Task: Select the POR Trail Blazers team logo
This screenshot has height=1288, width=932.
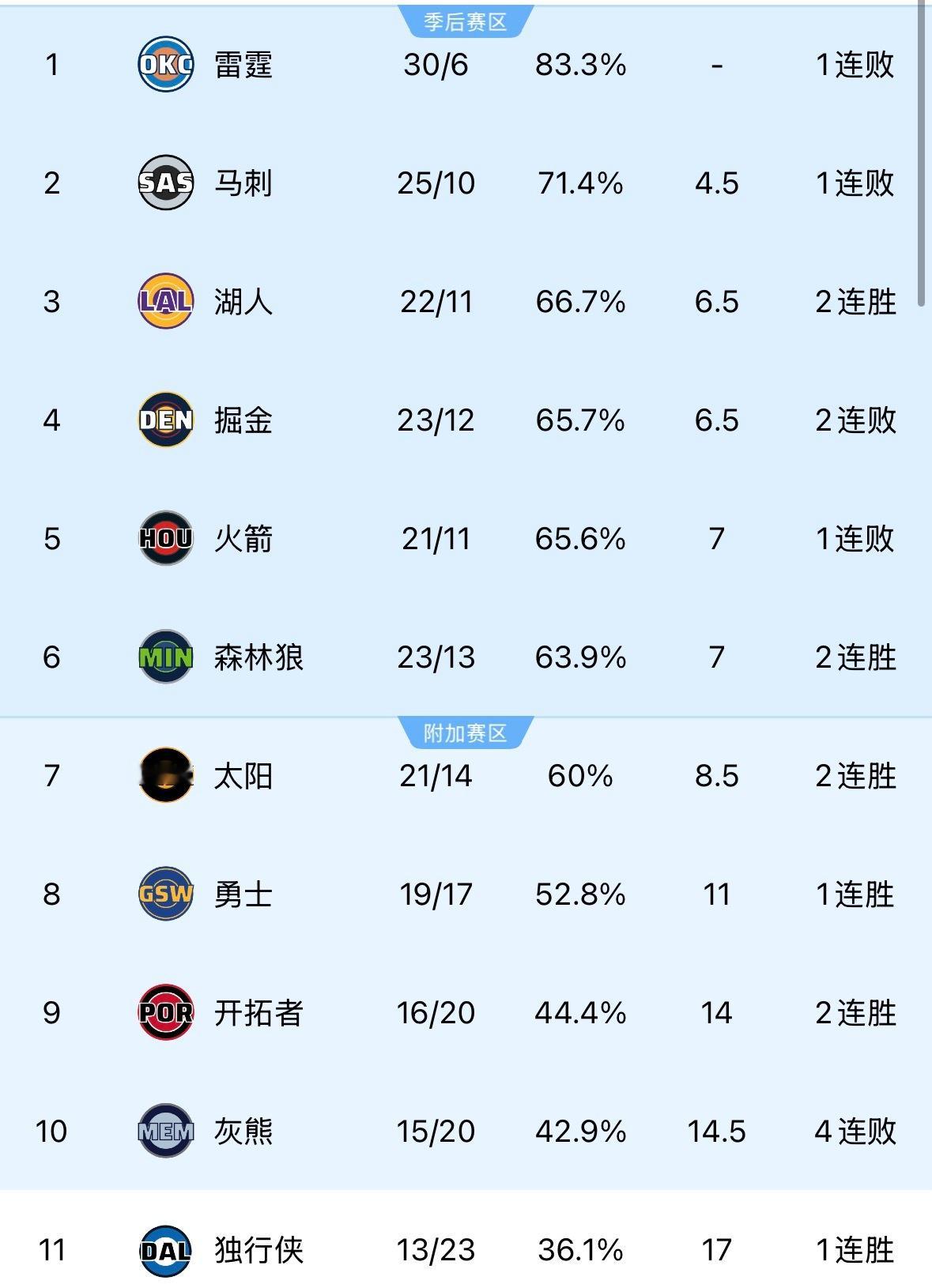Action: tap(166, 1011)
